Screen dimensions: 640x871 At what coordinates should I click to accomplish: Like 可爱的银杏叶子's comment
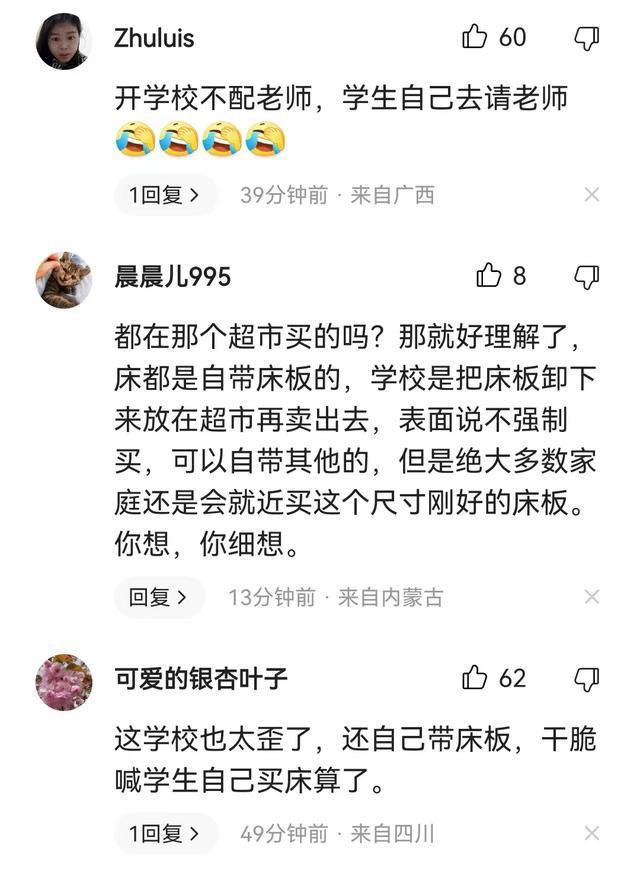tap(475, 678)
